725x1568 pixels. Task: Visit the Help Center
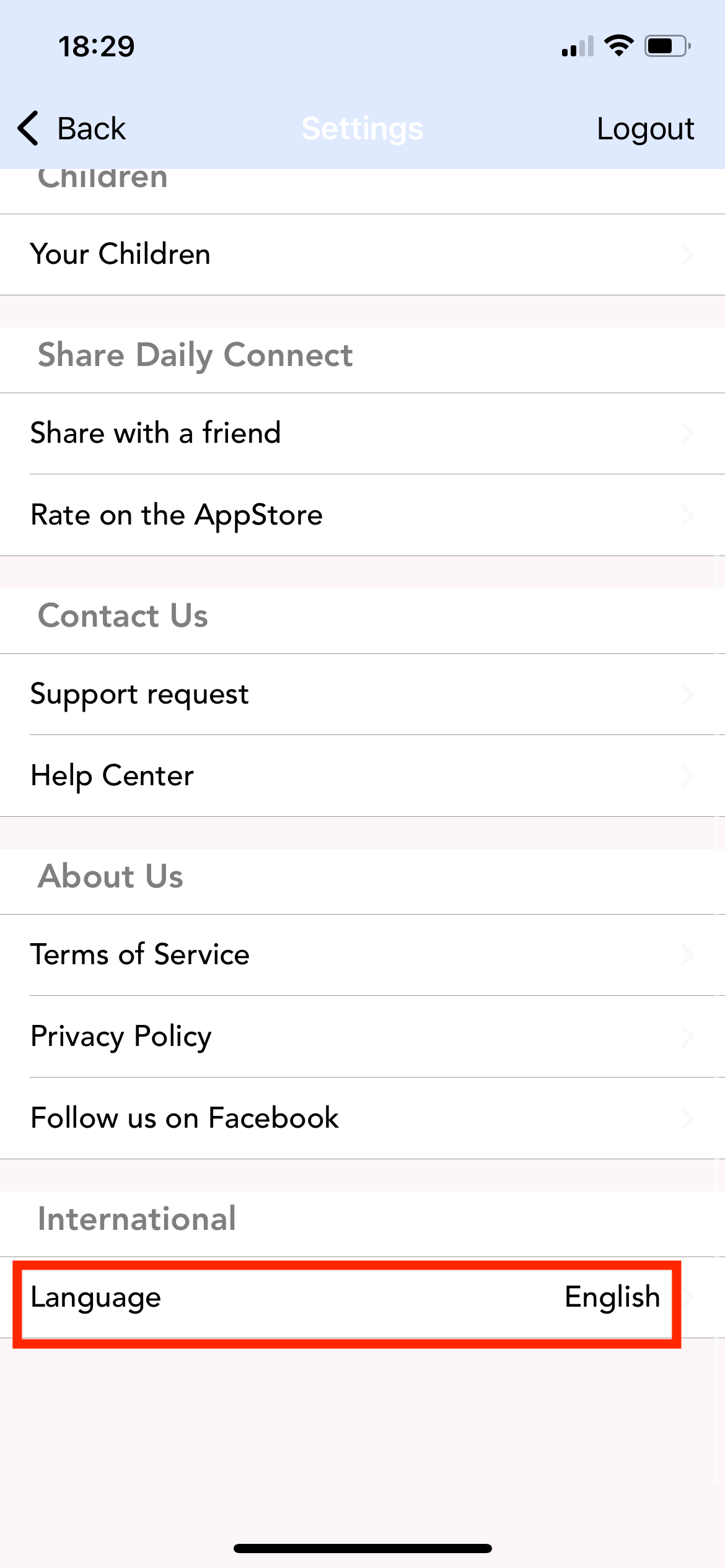(x=362, y=776)
